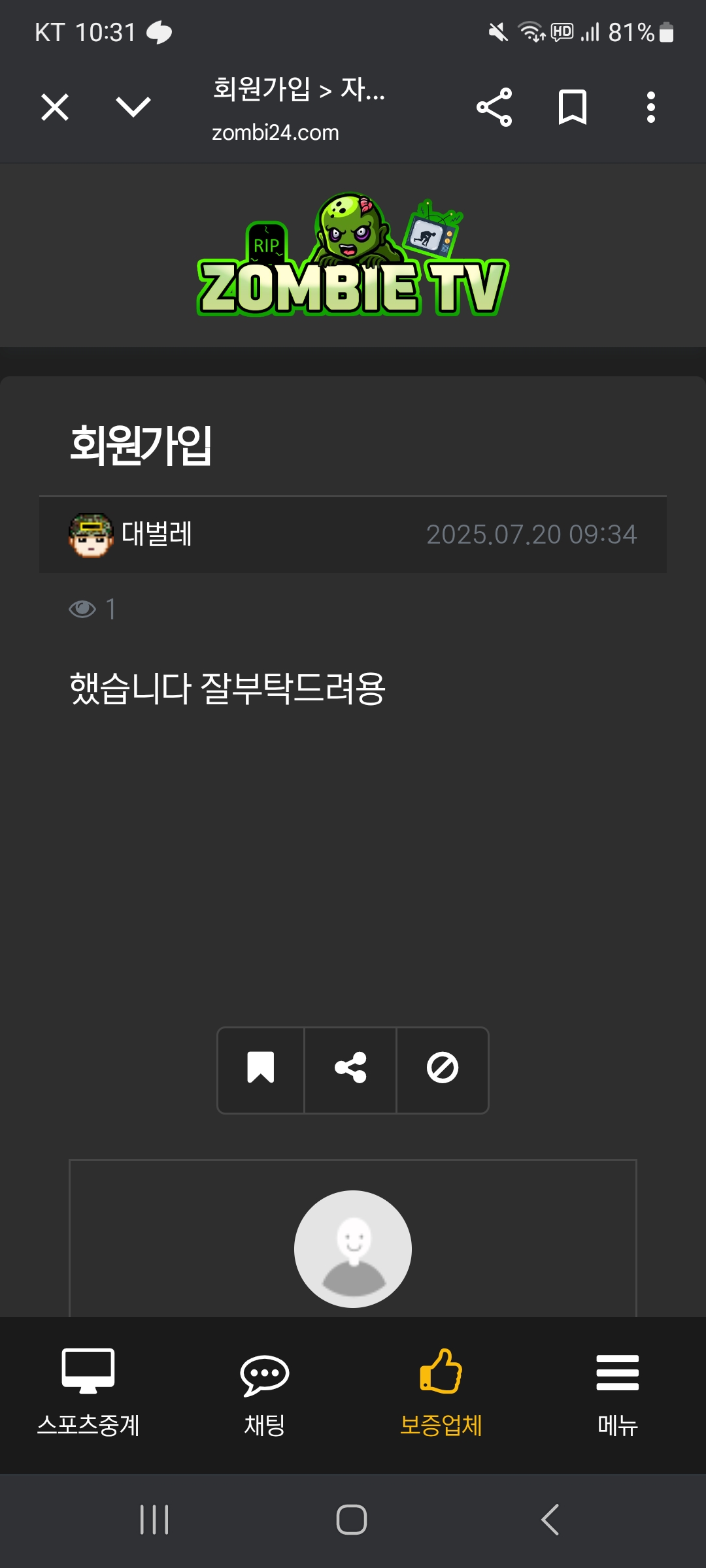Viewport: 706px width, 1568px height.
Task: Expand the browser dropdown chevron
Action: (x=133, y=107)
